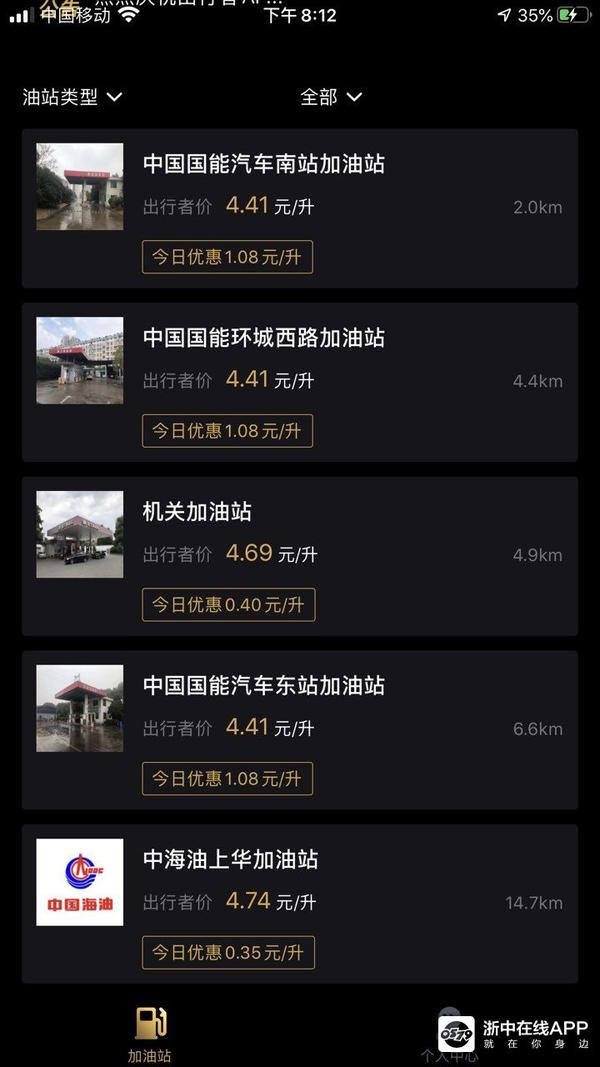Open the 全部 dropdown filter
600x1067 pixels.
[331, 97]
